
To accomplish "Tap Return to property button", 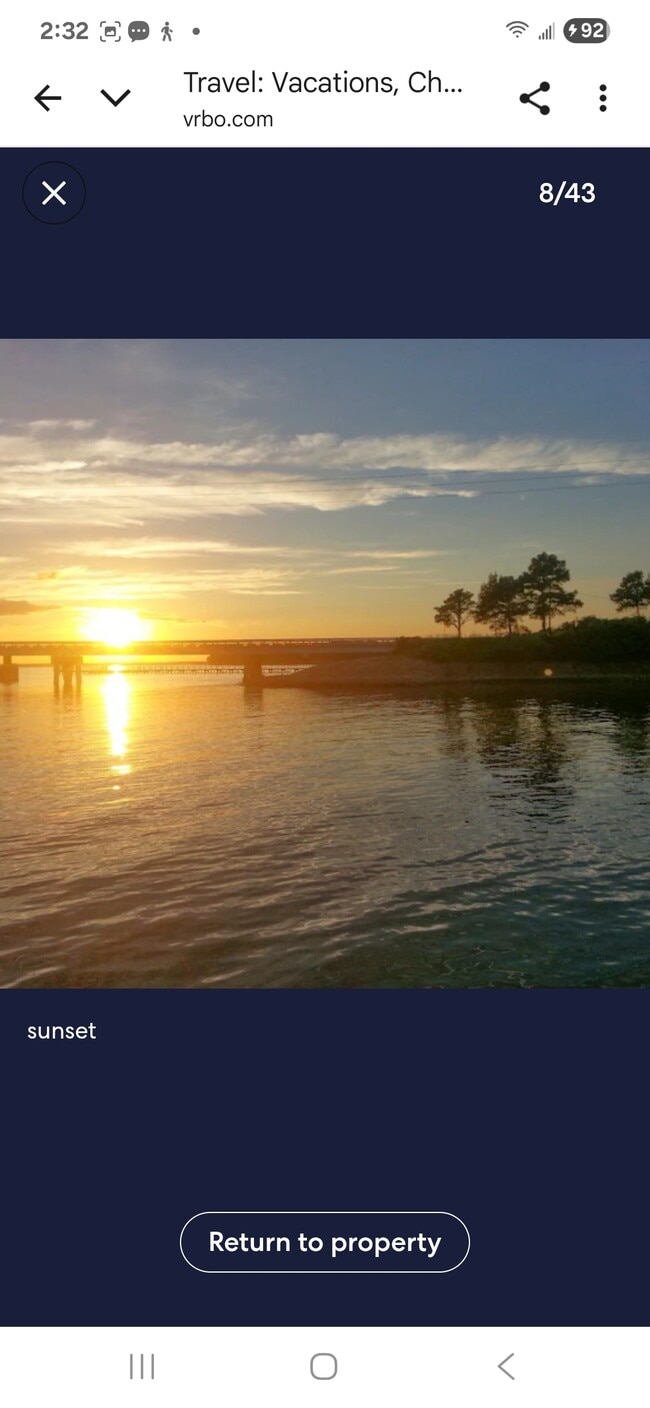I will 324,1242.
